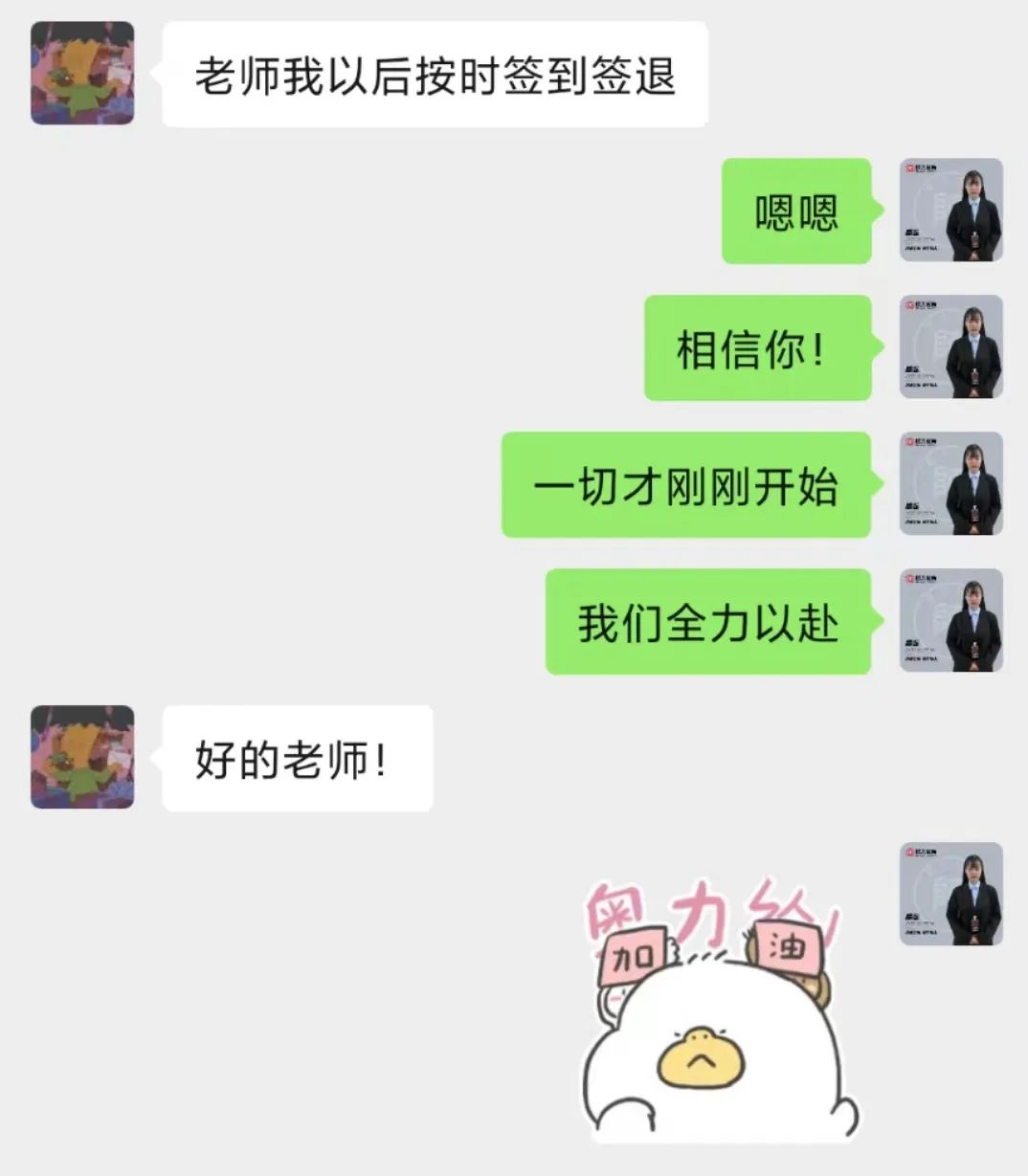Tap the student's avatar beside 好的老师!
Viewport: 1028px width, 1176px height.
(82, 757)
